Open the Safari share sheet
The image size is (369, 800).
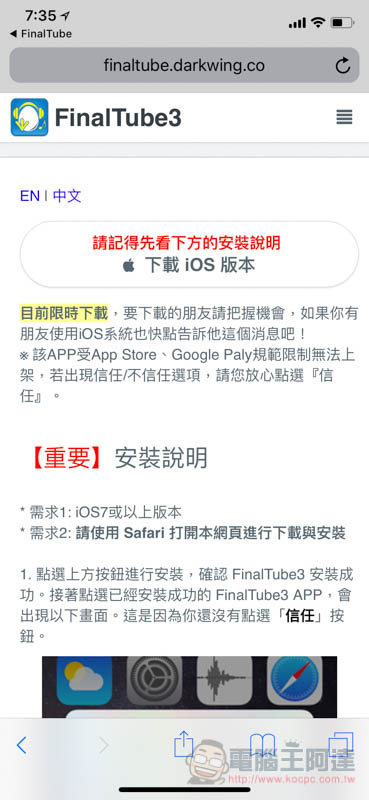coord(184,743)
